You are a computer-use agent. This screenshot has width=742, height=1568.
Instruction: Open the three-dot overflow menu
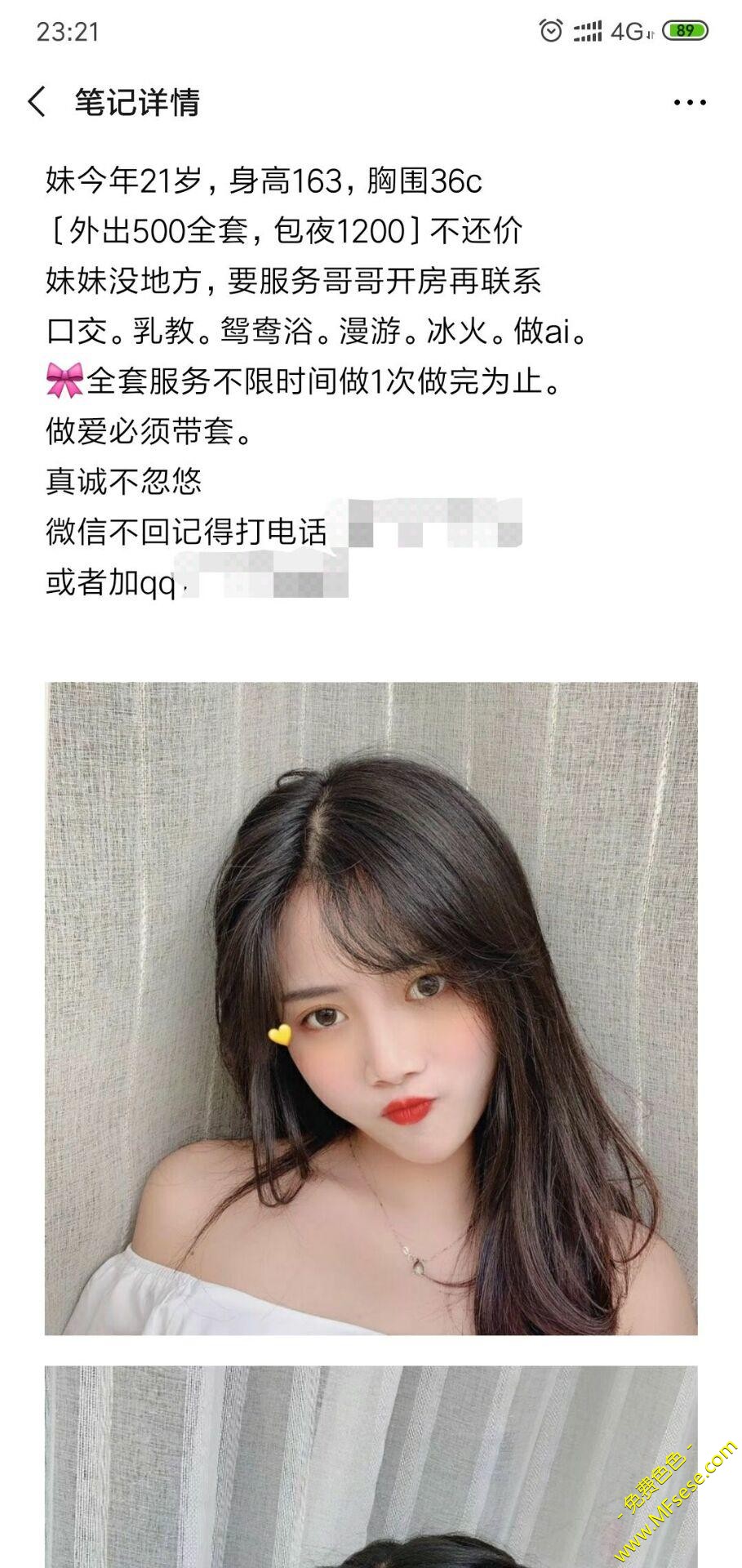tap(689, 102)
